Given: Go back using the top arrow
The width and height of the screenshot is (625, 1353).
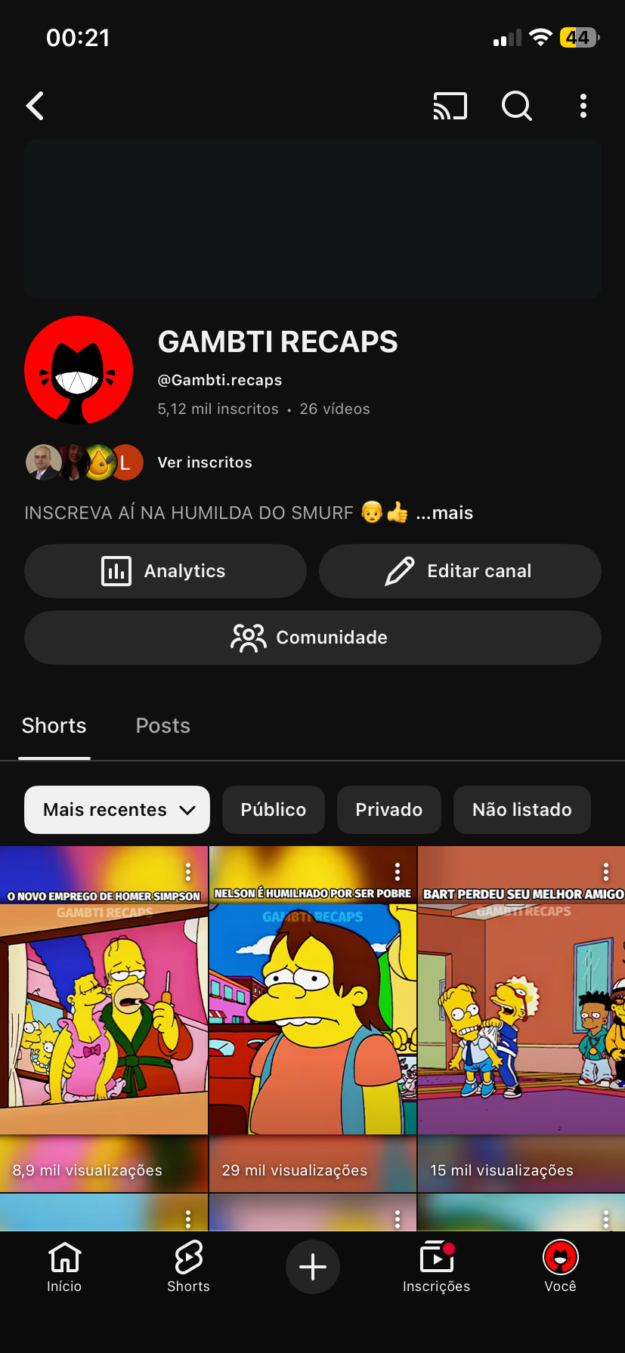Looking at the screenshot, I should point(35,106).
